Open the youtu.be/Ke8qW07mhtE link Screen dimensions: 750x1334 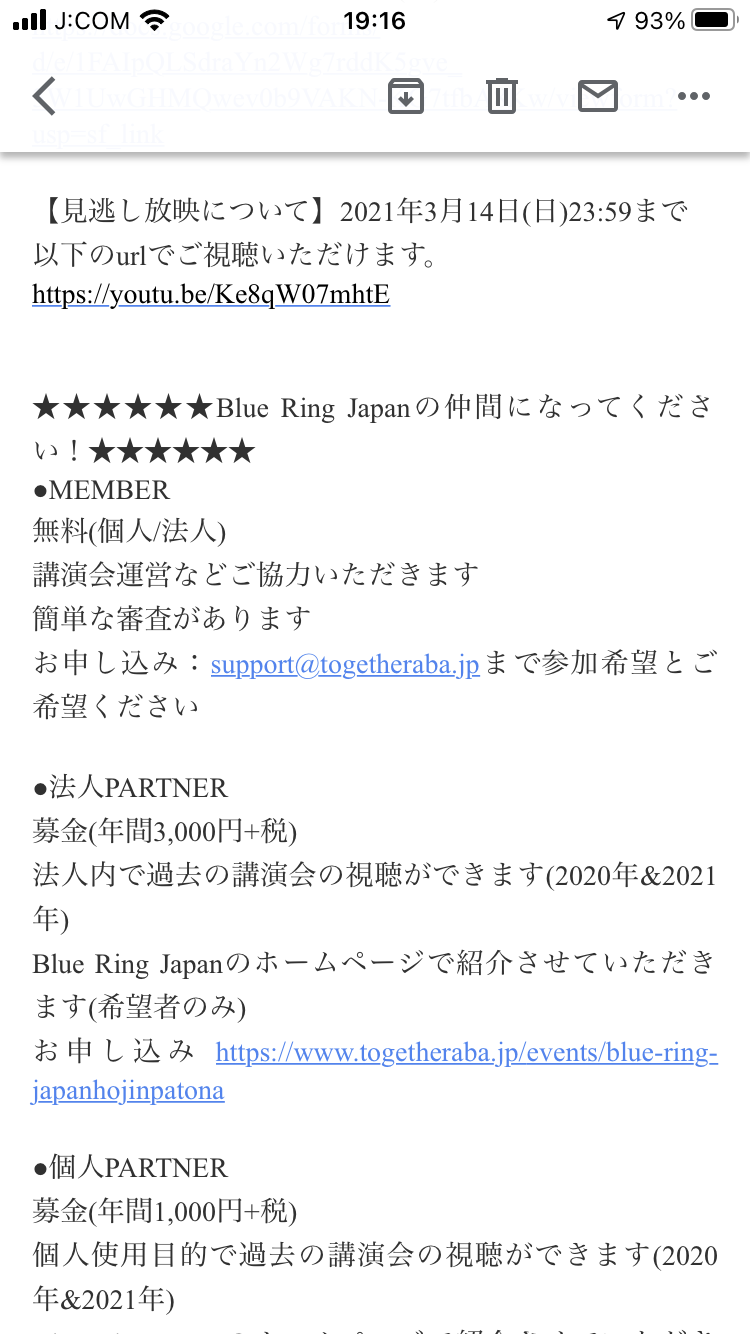tap(211, 295)
